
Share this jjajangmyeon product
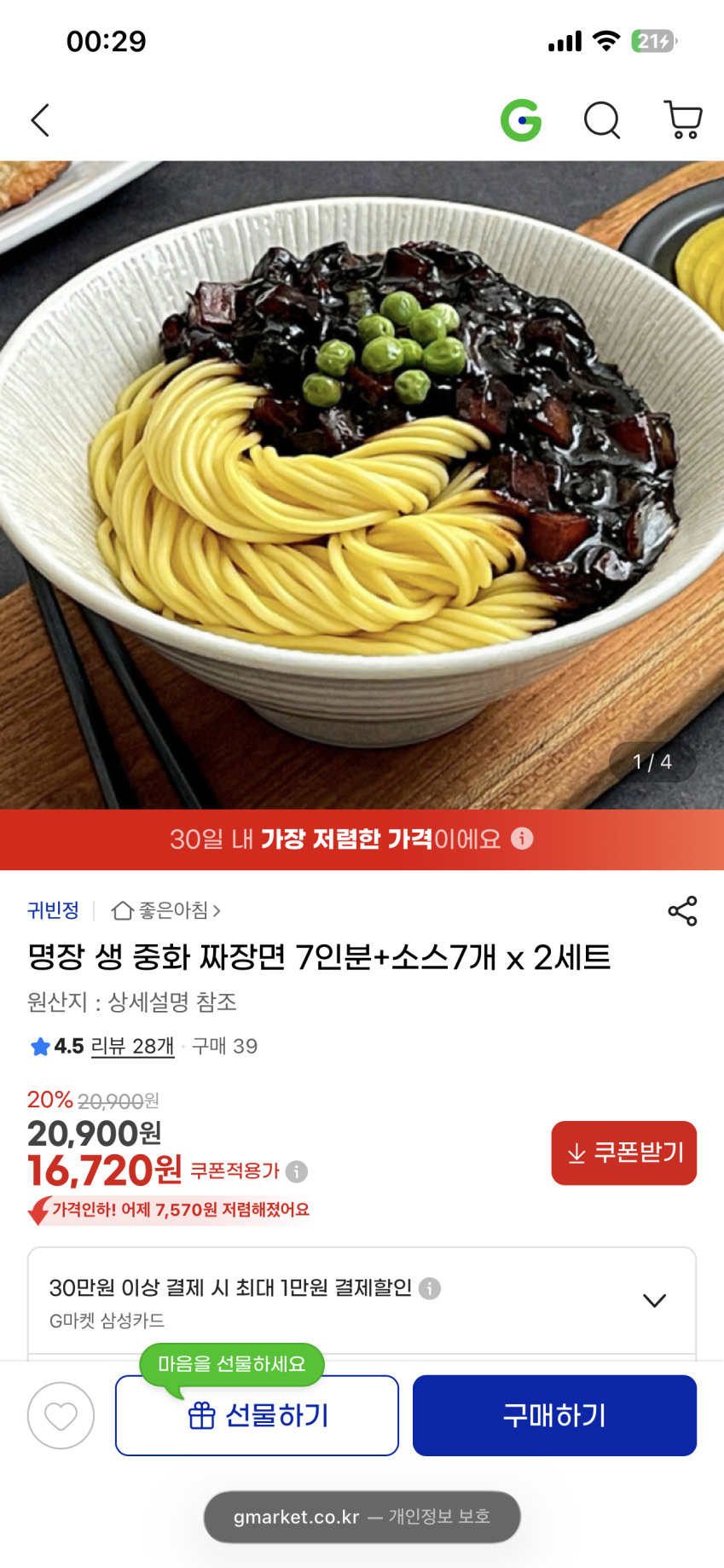tap(682, 911)
